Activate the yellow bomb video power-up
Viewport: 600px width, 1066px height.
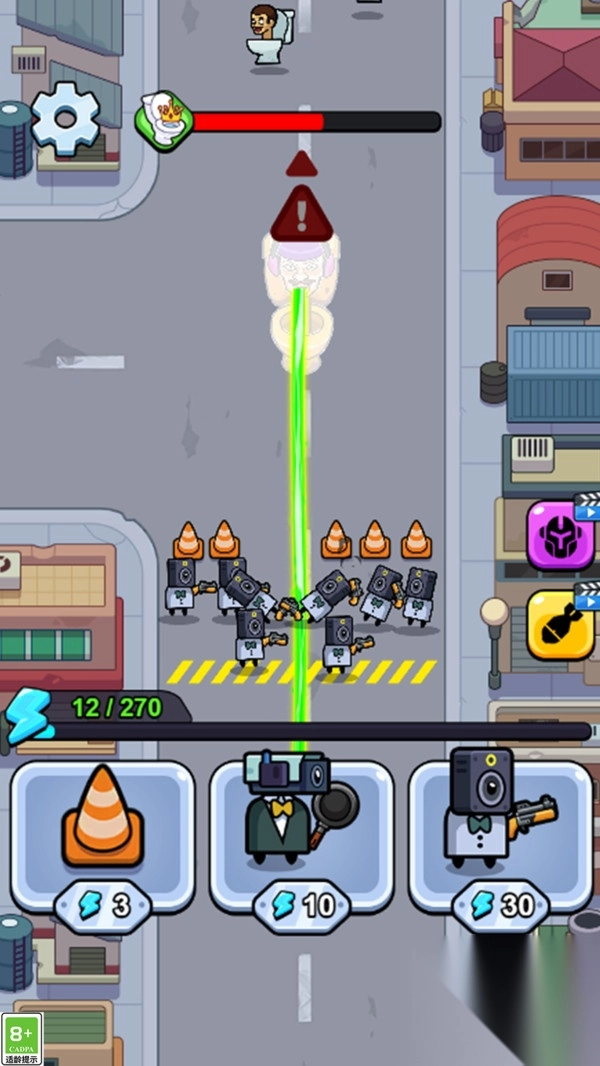point(560,625)
